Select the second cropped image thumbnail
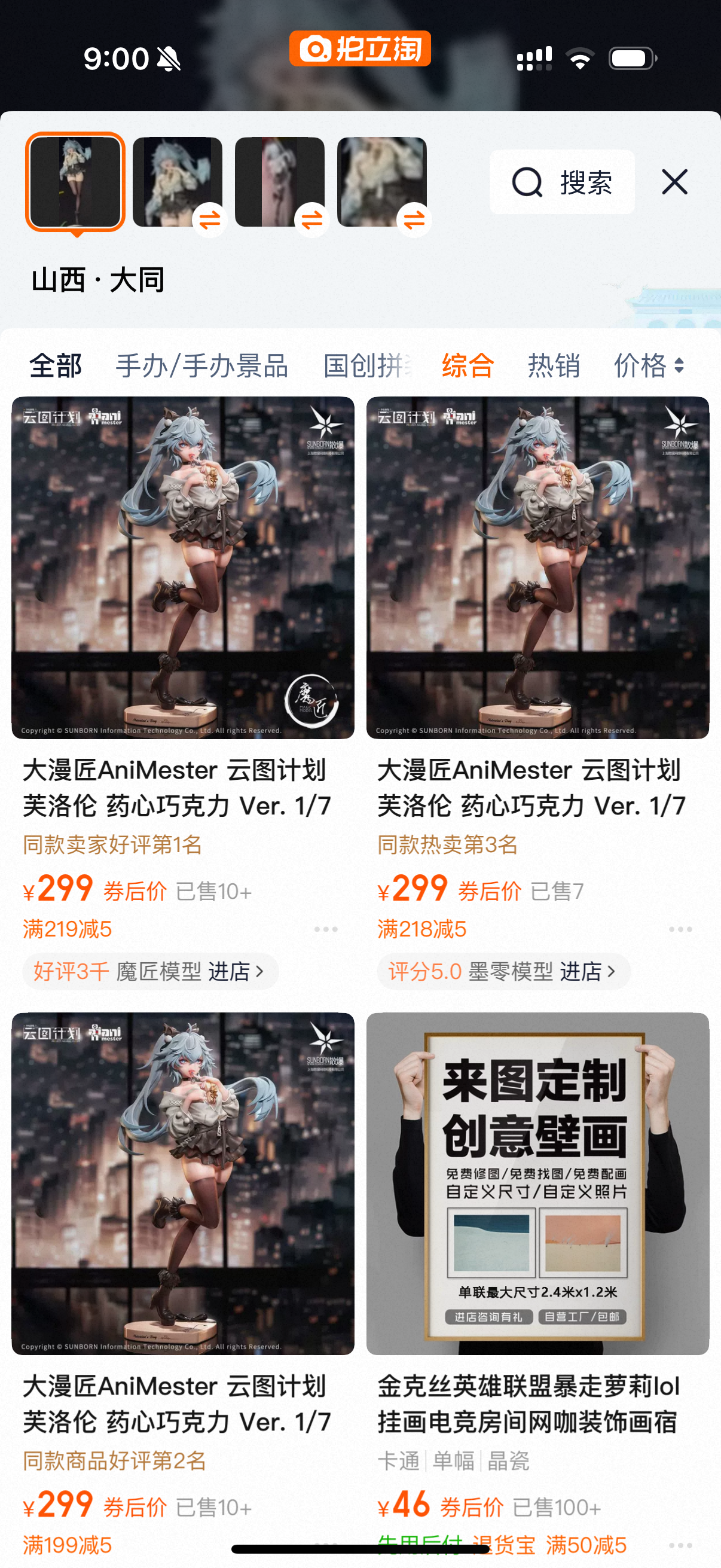 [178, 182]
